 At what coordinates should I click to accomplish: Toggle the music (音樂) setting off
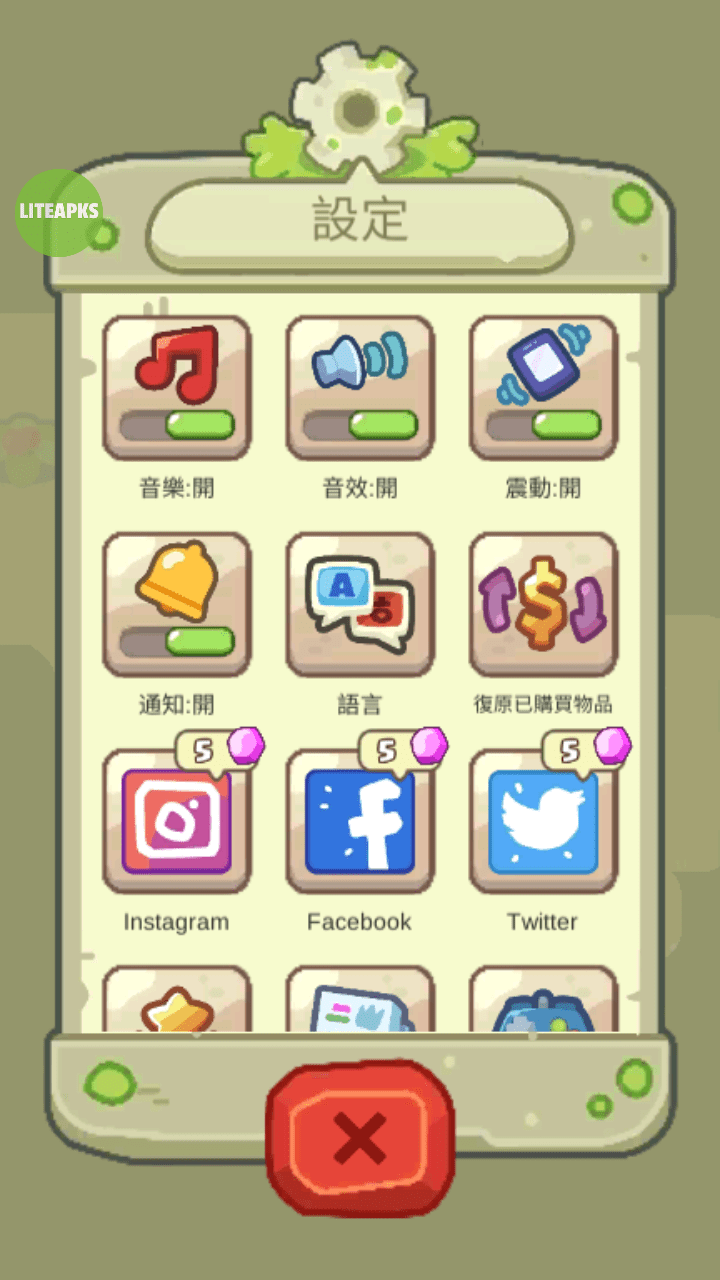pyautogui.click(x=177, y=388)
